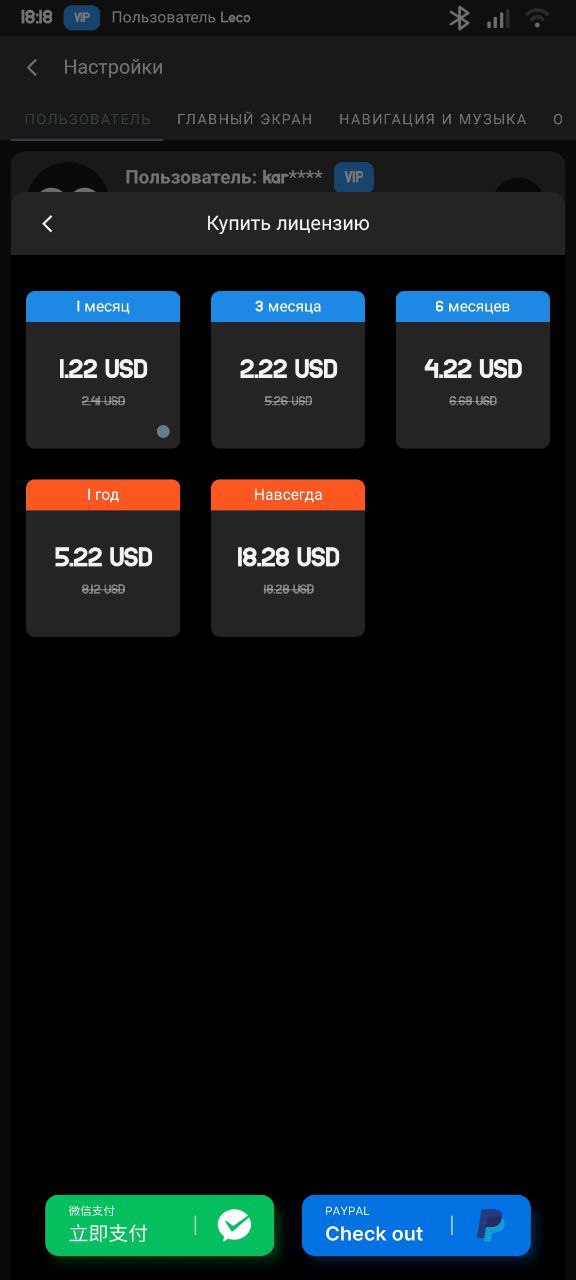This screenshot has height=1280, width=576.
Task: Choose the 3 месяца plan for 2.22 USD
Action: [x=288, y=370]
